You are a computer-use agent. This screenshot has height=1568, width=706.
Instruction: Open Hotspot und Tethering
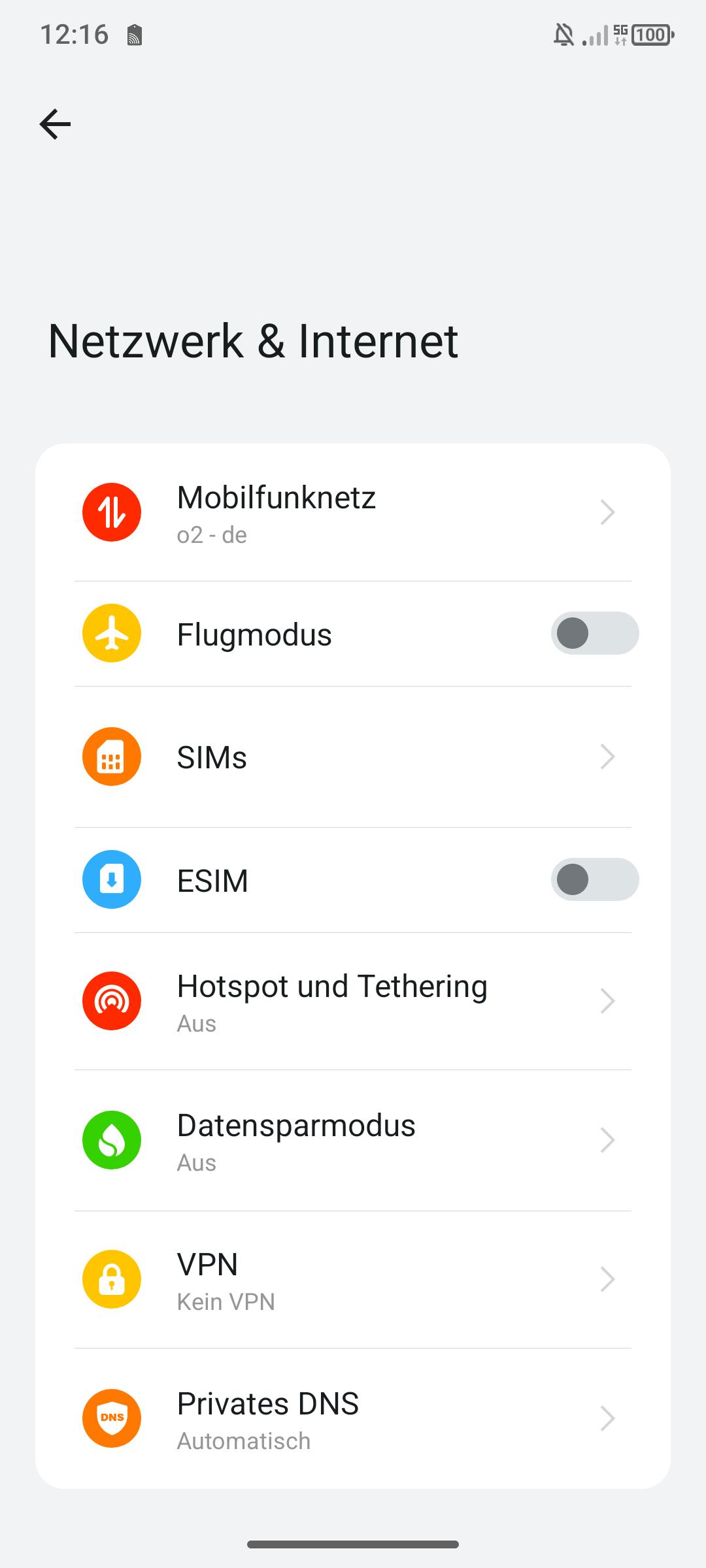point(353,1002)
